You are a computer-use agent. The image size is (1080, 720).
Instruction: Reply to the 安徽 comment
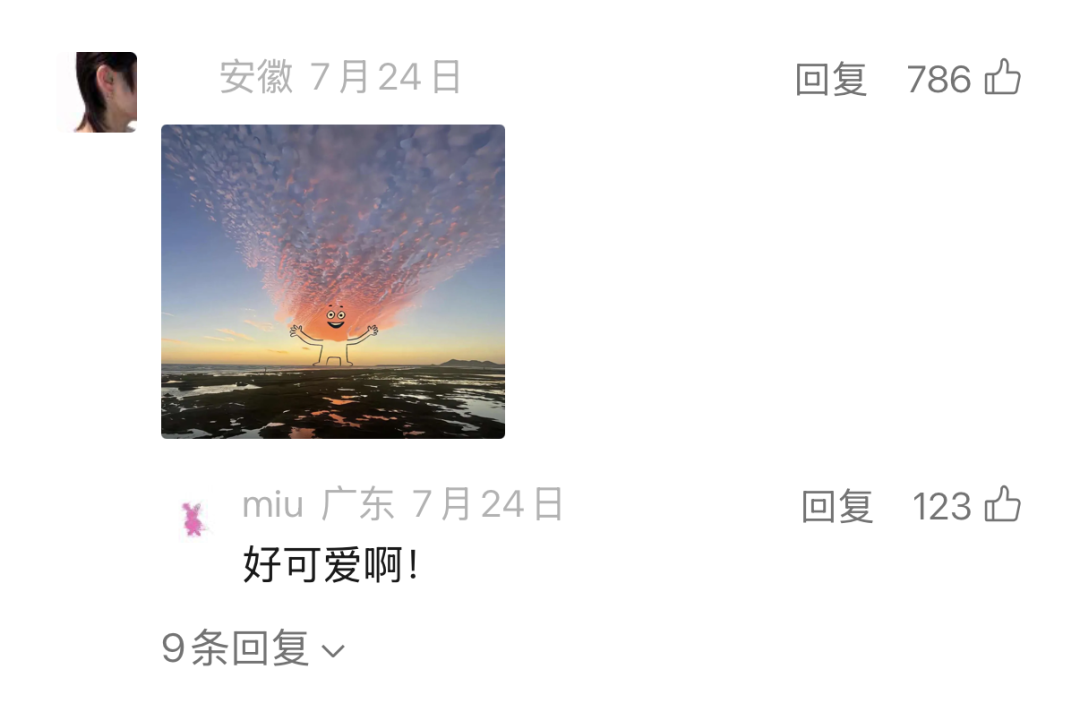tap(830, 79)
